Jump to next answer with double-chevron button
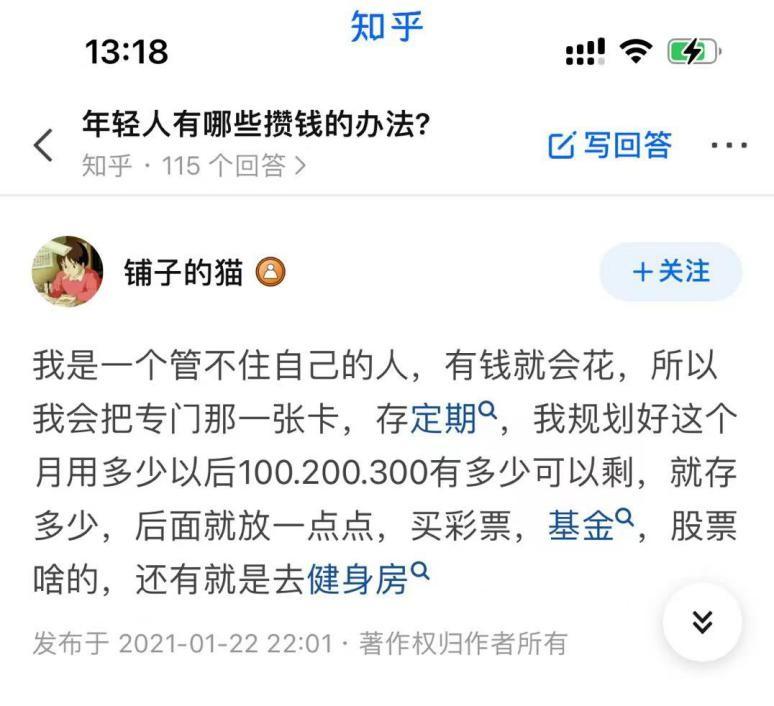The height and width of the screenshot is (706, 774). pos(702,622)
